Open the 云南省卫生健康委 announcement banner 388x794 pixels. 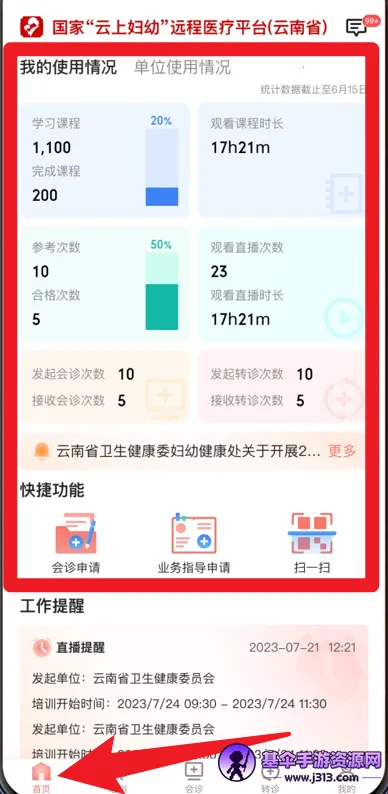(192, 451)
